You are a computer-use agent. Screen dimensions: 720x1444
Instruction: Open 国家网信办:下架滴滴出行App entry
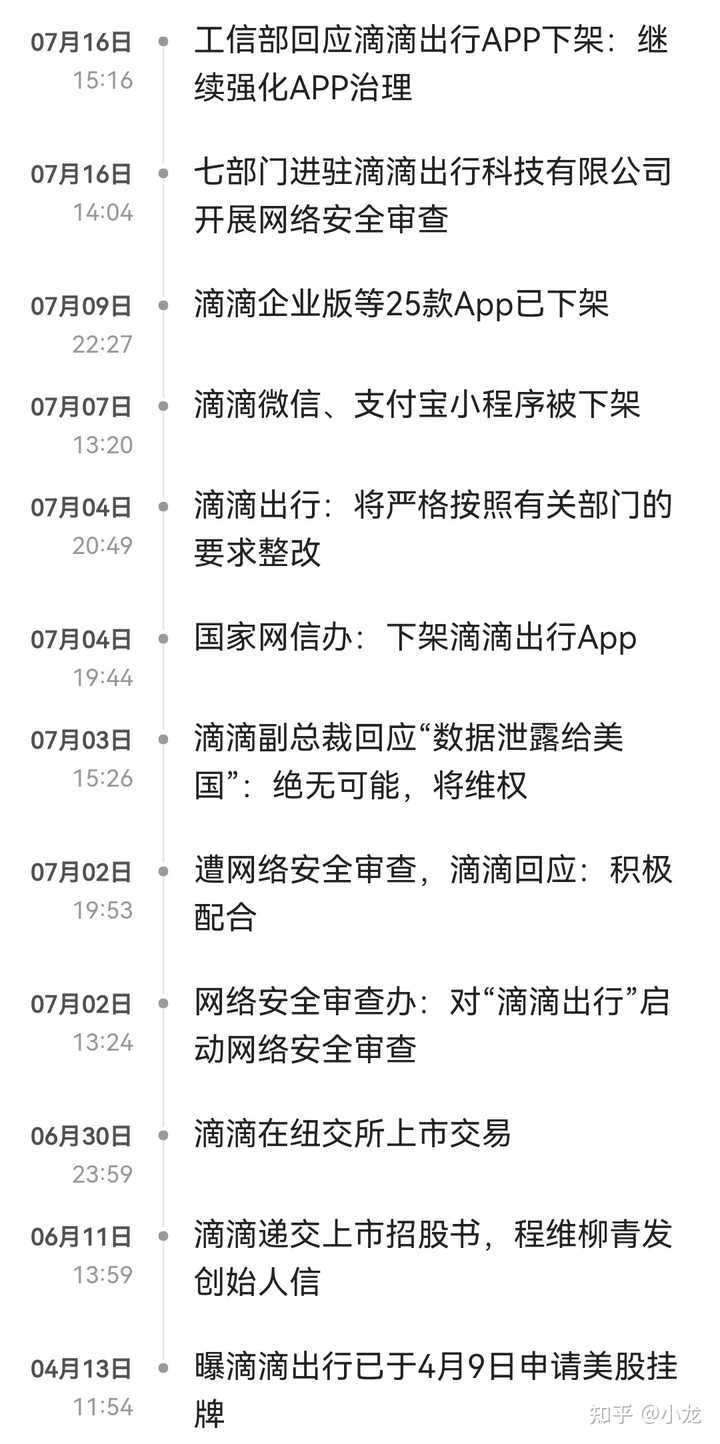[x=416, y=638]
